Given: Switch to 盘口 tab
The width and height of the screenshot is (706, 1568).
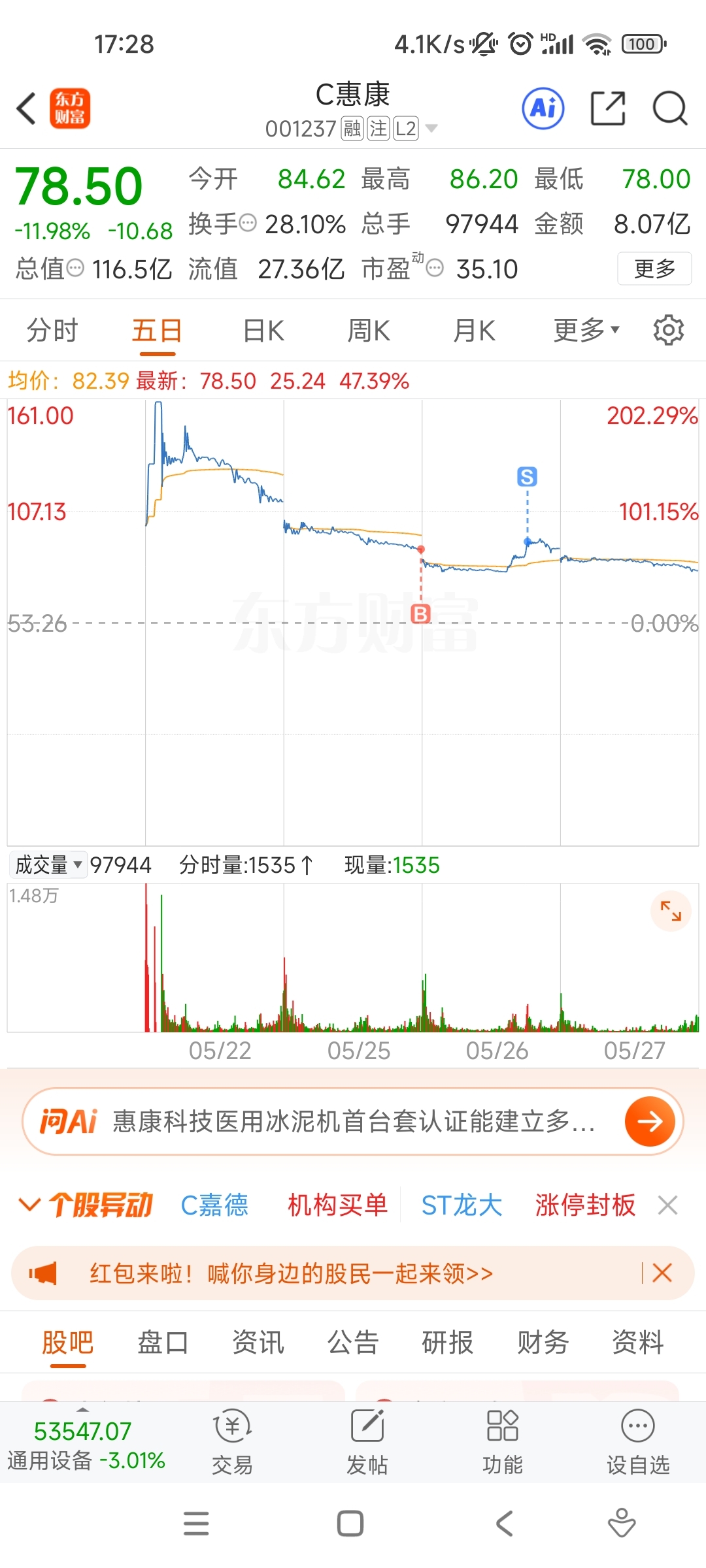Looking at the screenshot, I should (163, 1343).
